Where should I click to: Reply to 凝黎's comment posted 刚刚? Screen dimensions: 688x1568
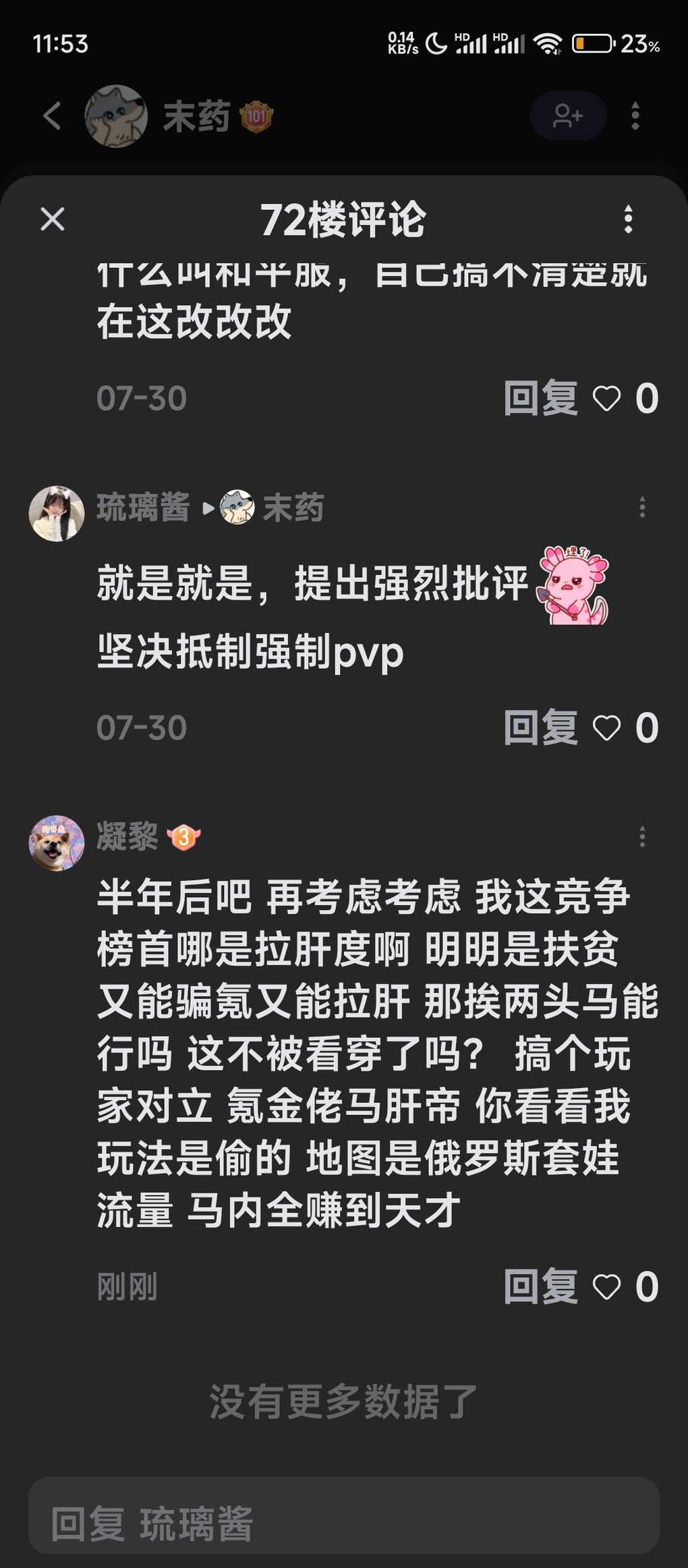[540, 1287]
